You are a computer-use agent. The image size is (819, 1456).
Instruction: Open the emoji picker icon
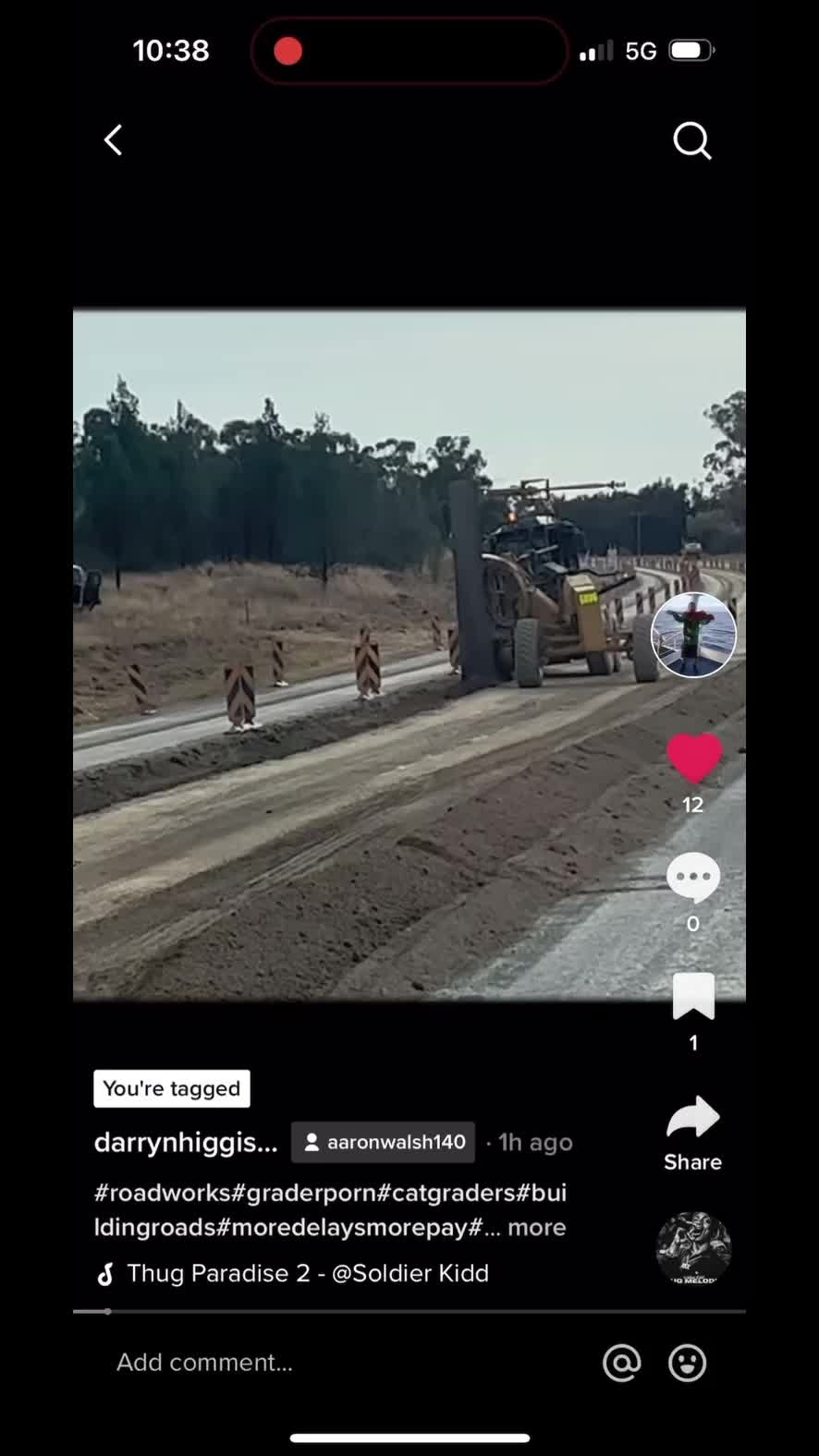(687, 1363)
